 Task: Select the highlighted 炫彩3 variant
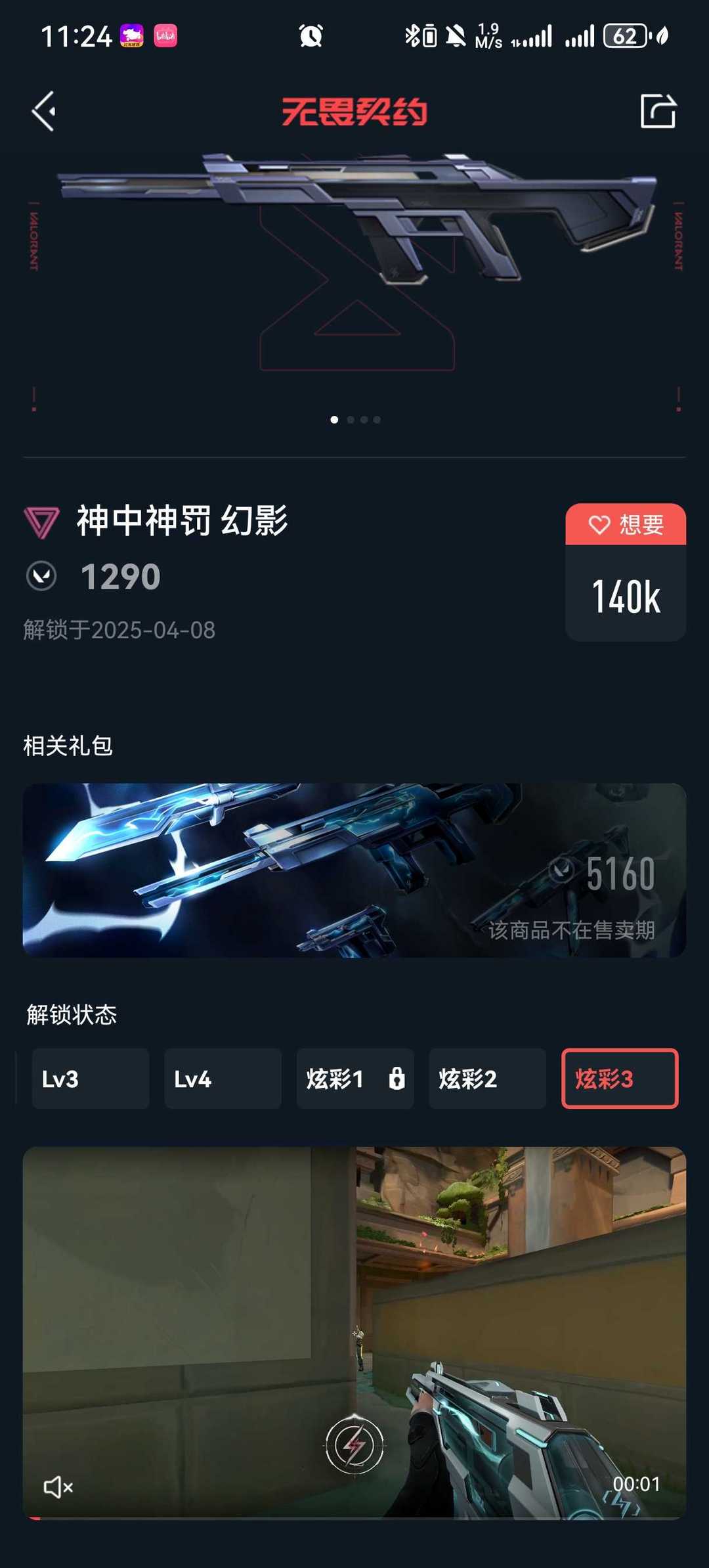[x=620, y=1079]
